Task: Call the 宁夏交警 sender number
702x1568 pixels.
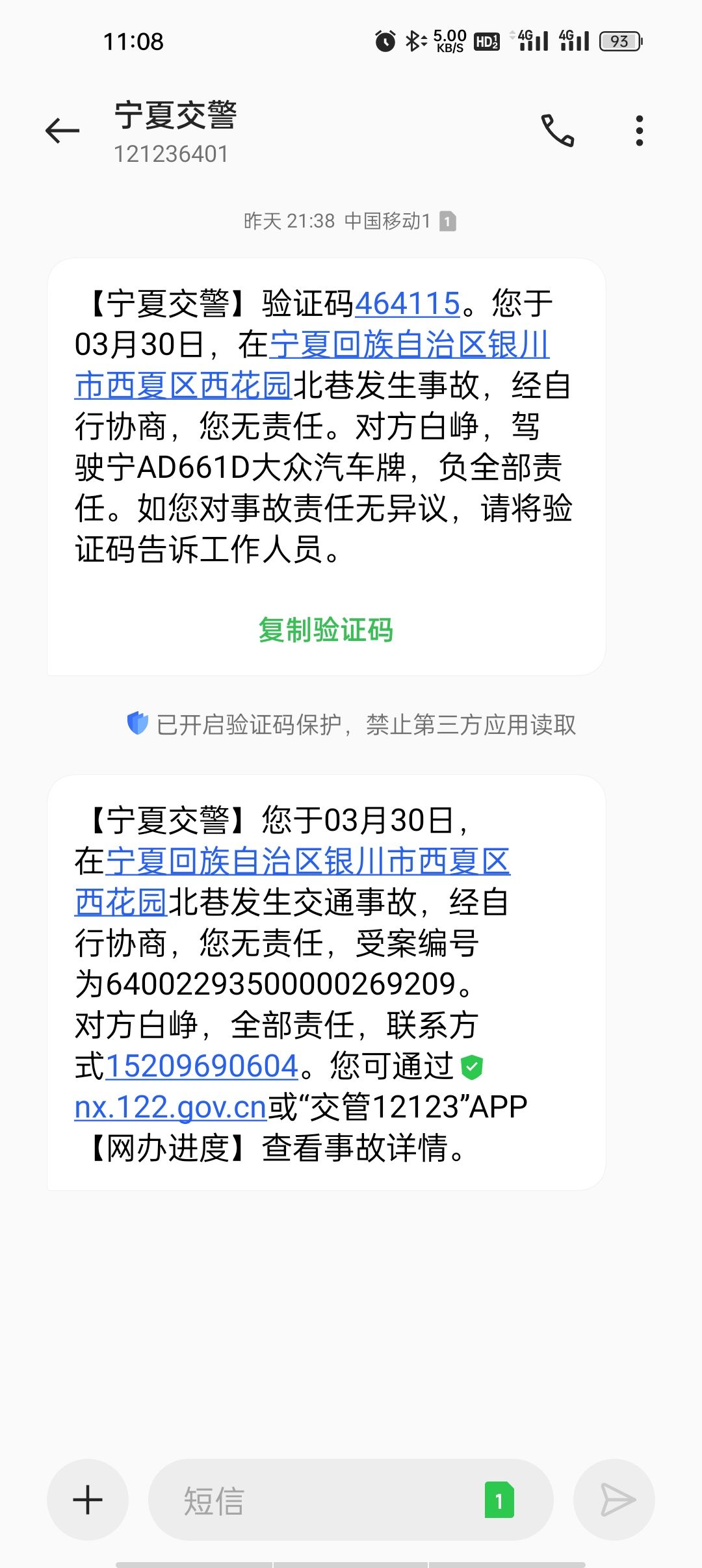Action: point(558,131)
